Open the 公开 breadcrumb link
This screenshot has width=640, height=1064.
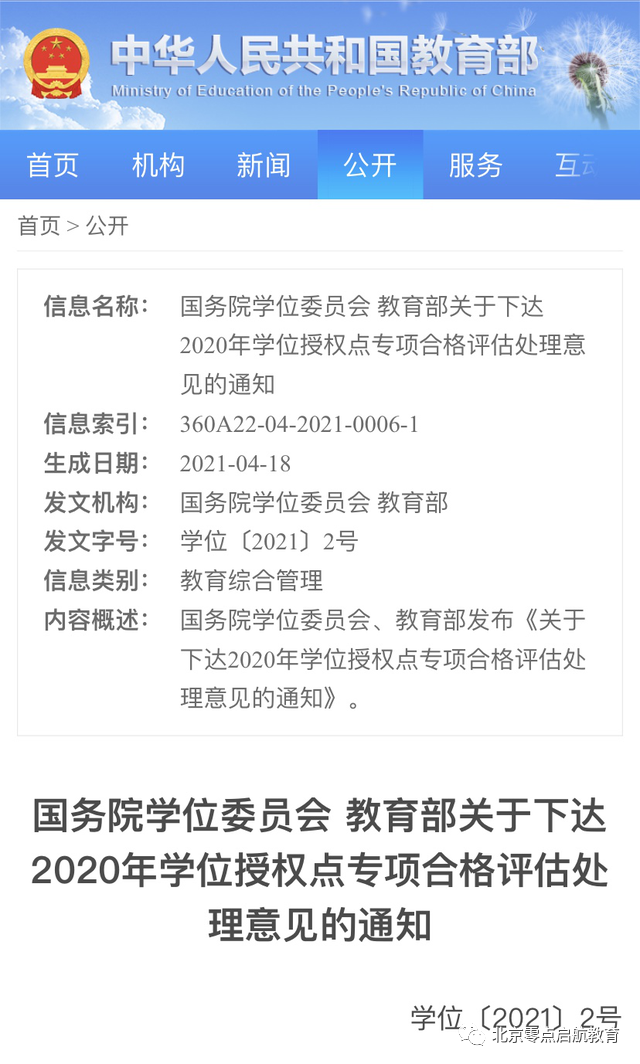[107, 226]
